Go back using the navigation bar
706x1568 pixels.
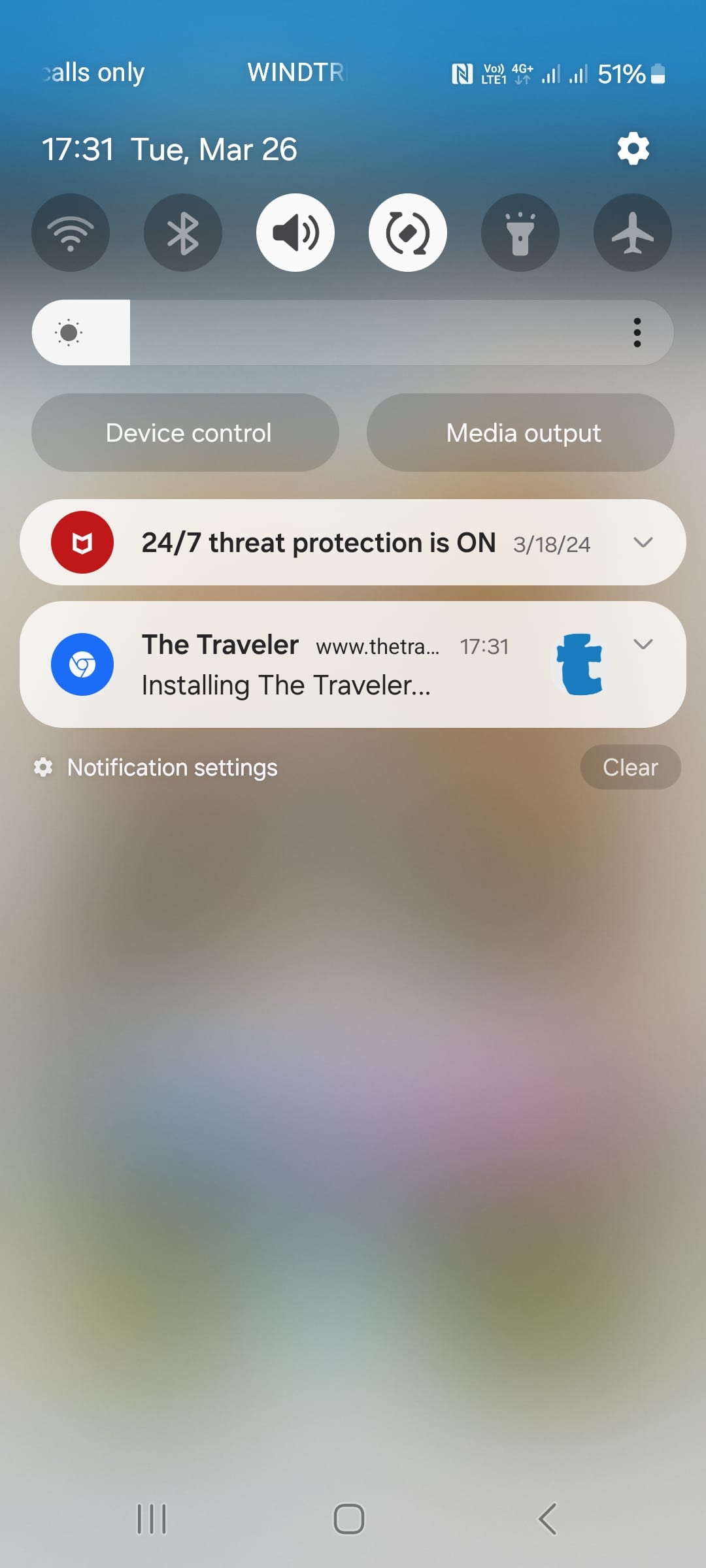point(548,1518)
